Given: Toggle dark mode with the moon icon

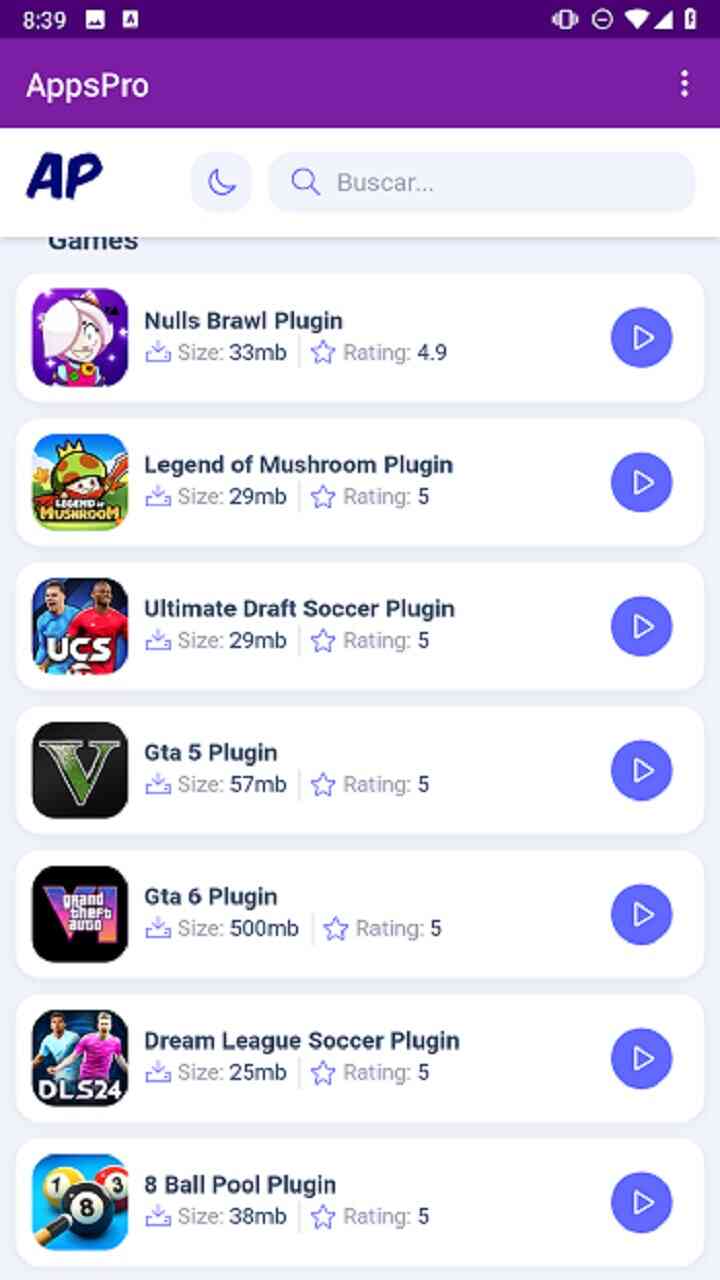Looking at the screenshot, I should 221,182.
